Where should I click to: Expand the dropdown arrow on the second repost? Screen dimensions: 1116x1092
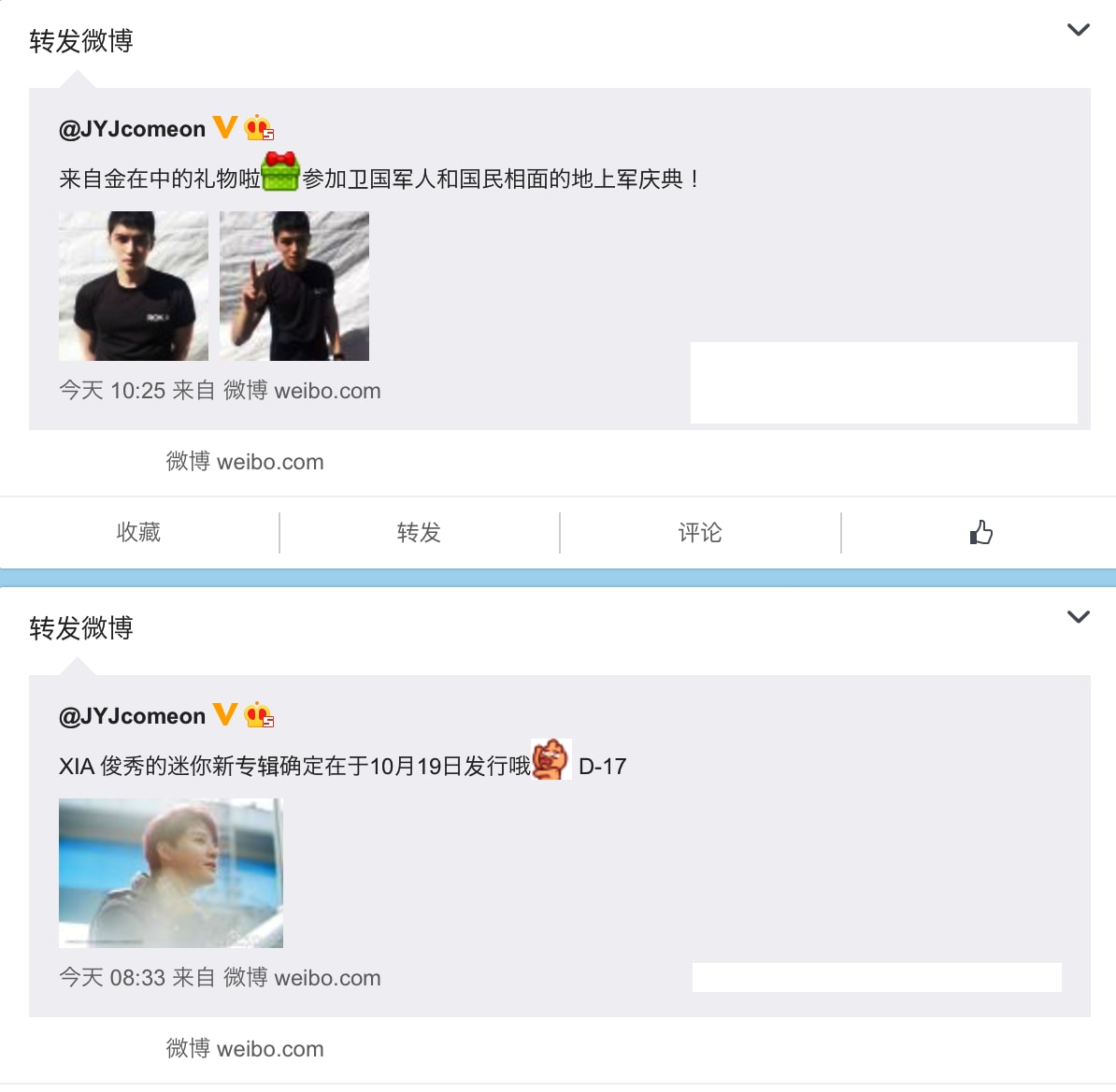tap(1078, 617)
